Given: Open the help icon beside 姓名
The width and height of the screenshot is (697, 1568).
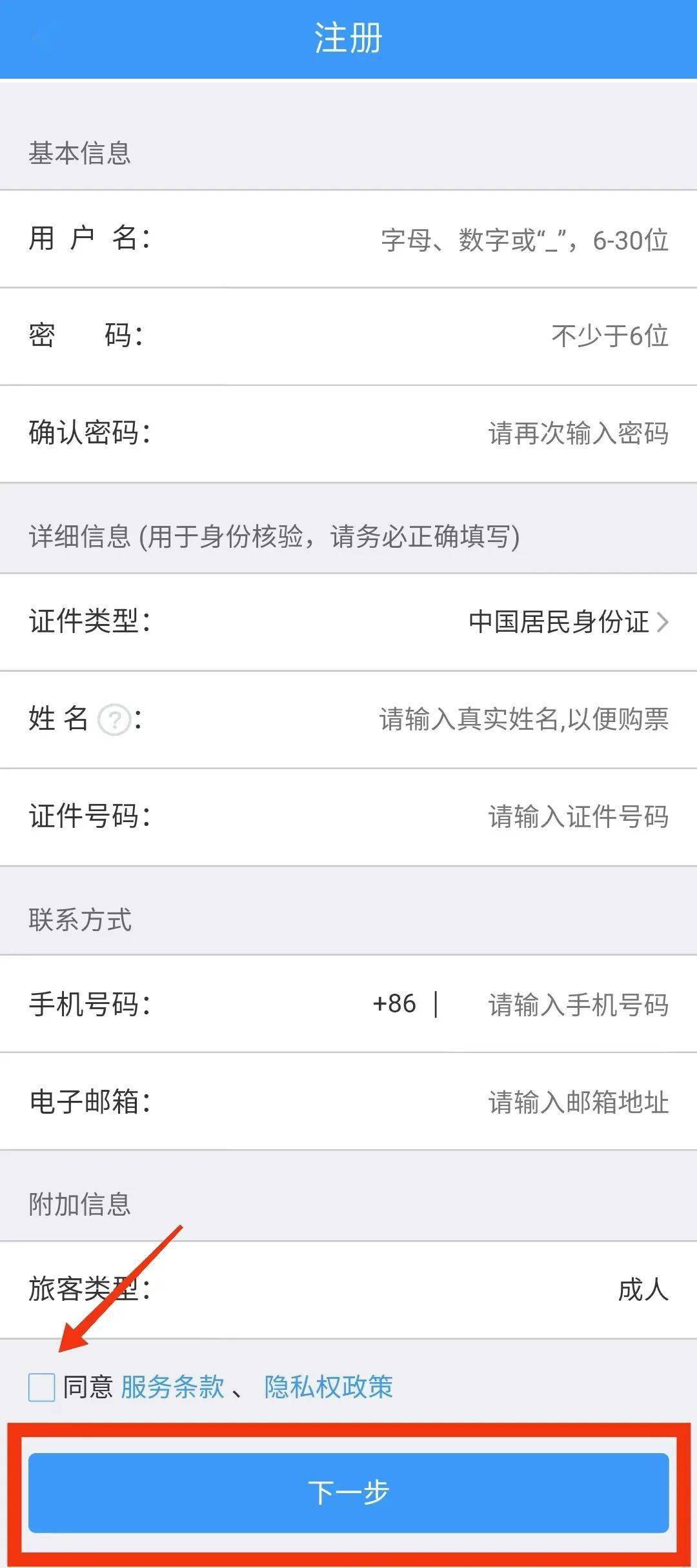Looking at the screenshot, I should (114, 719).
